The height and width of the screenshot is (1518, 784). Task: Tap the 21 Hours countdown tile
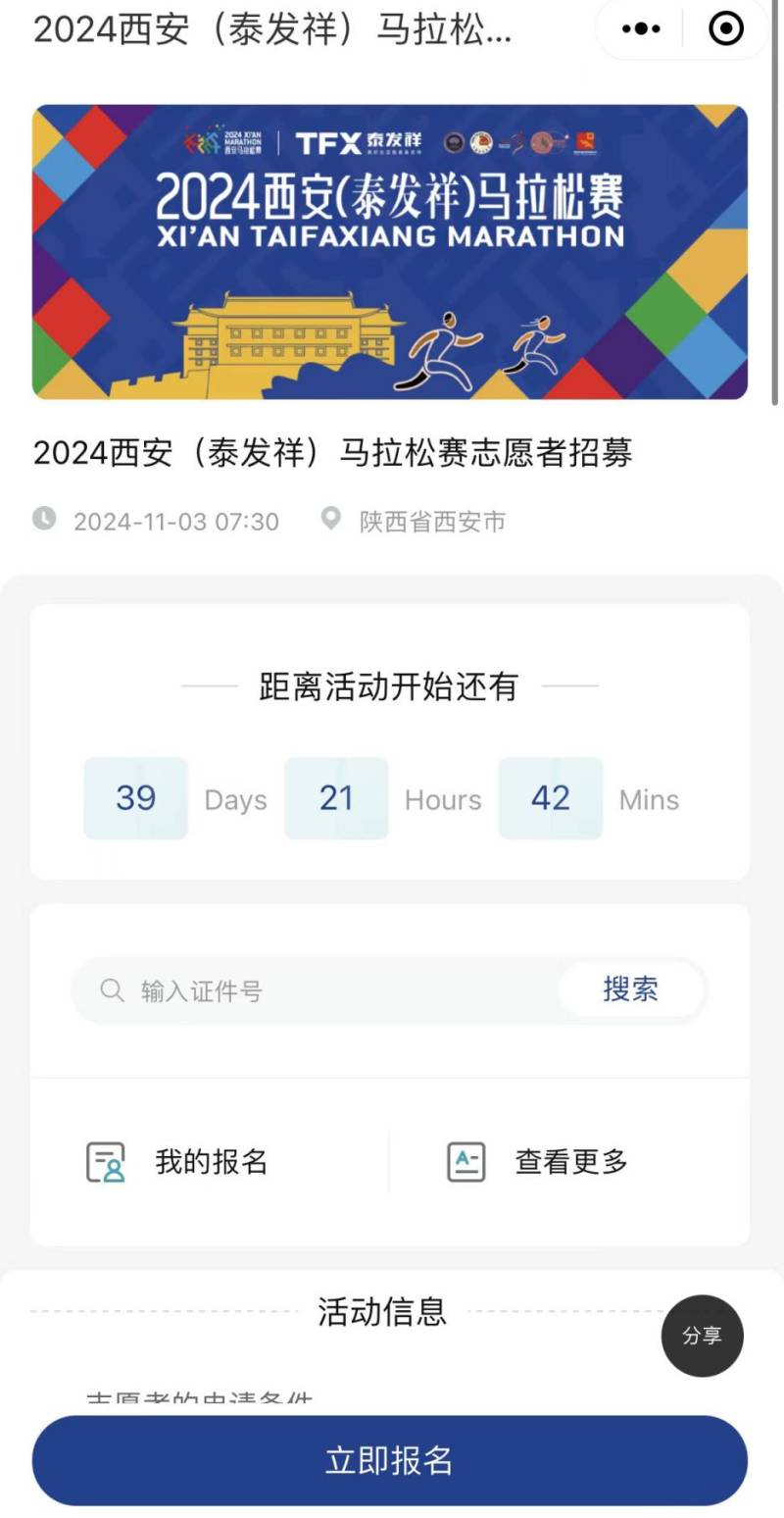pos(336,797)
